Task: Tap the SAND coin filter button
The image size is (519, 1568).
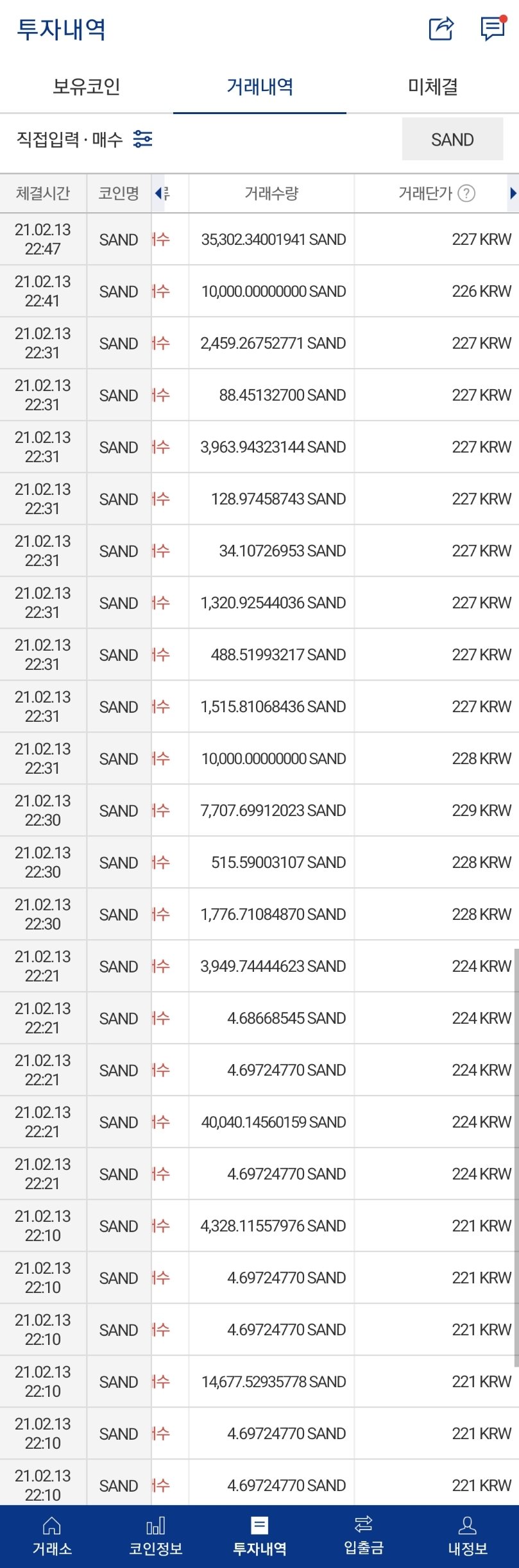Action: (452, 139)
